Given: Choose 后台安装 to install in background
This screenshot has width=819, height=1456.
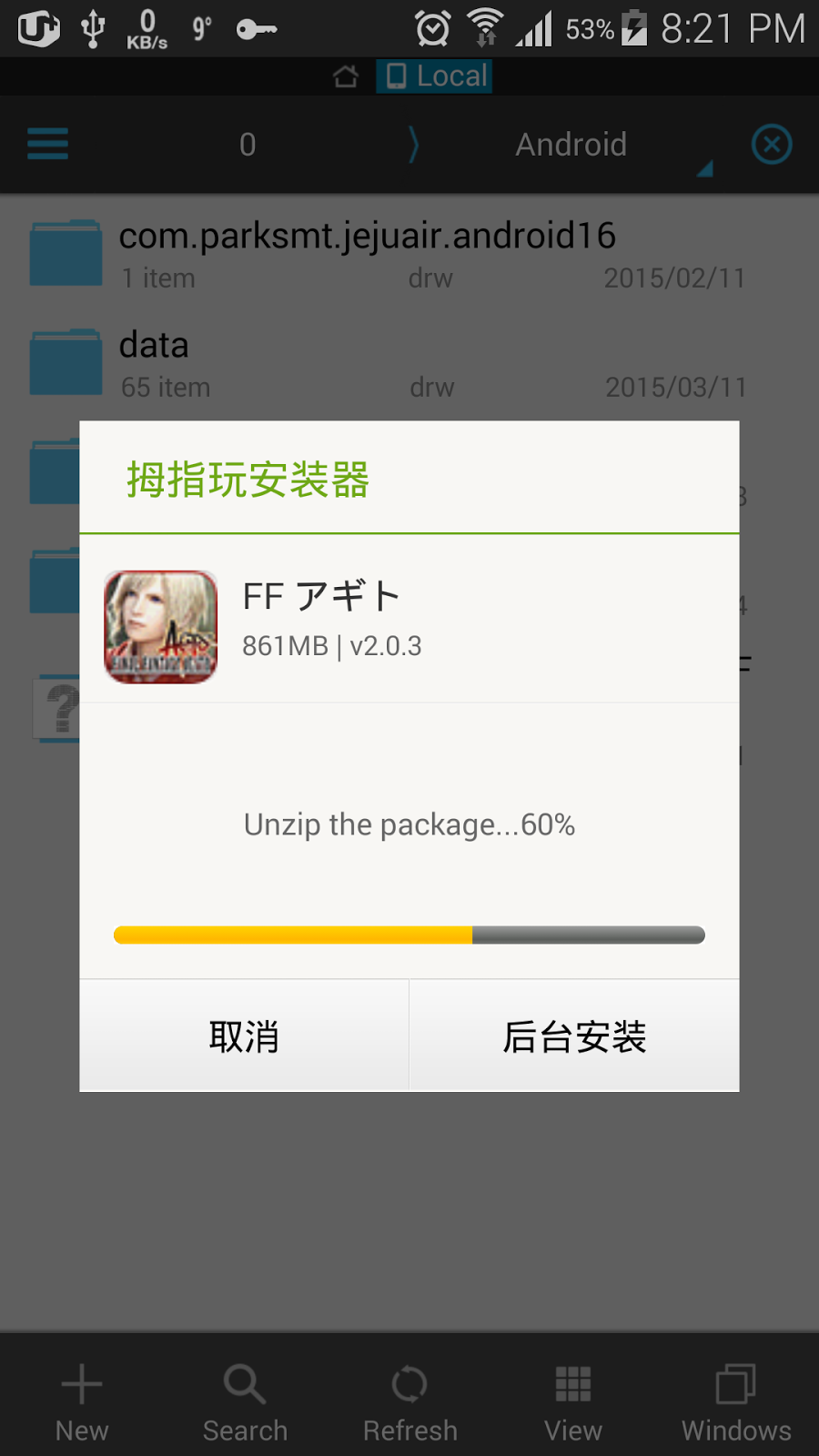Looking at the screenshot, I should pyautogui.click(x=574, y=1036).
